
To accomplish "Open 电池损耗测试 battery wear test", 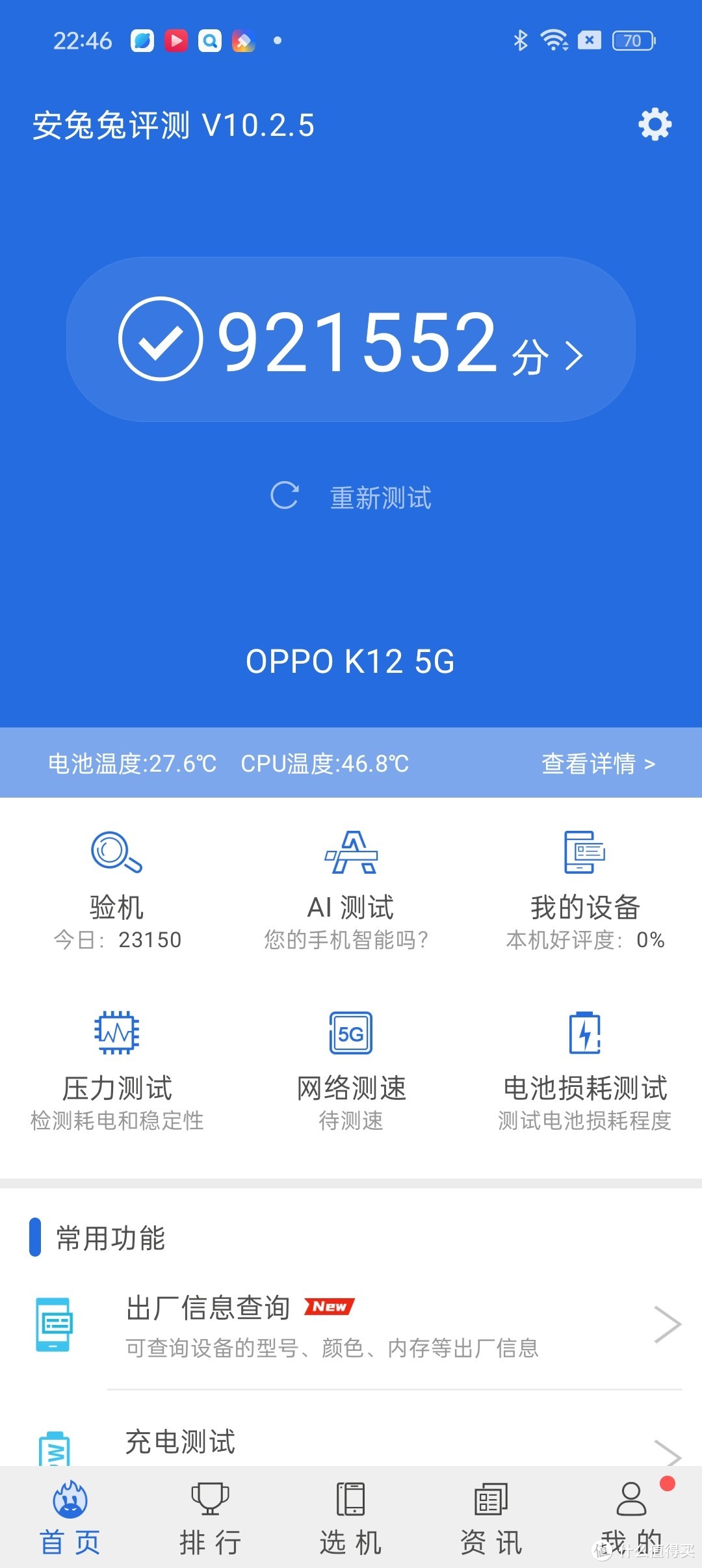I will coord(585,1070).
